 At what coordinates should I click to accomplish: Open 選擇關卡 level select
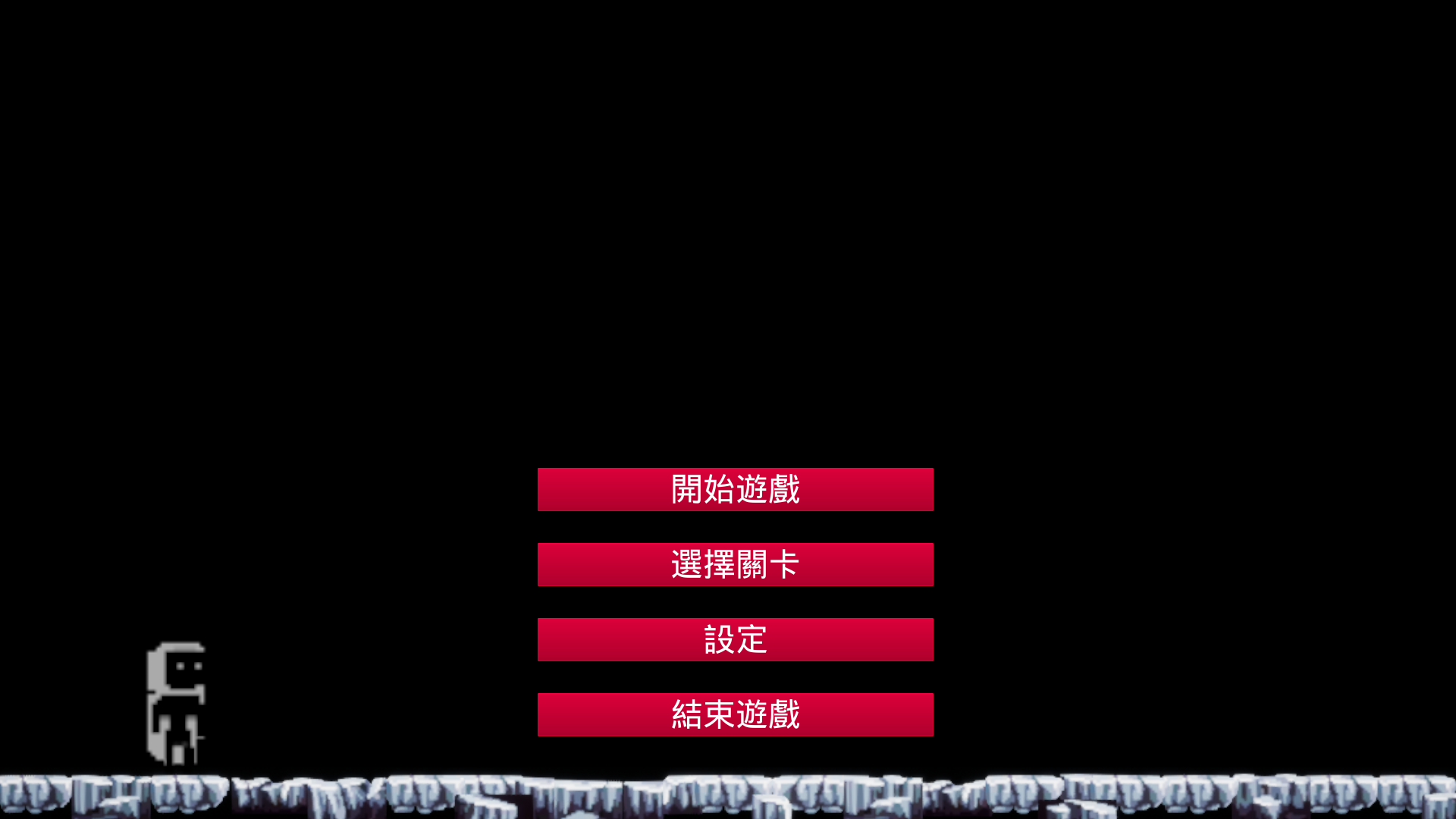(735, 564)
